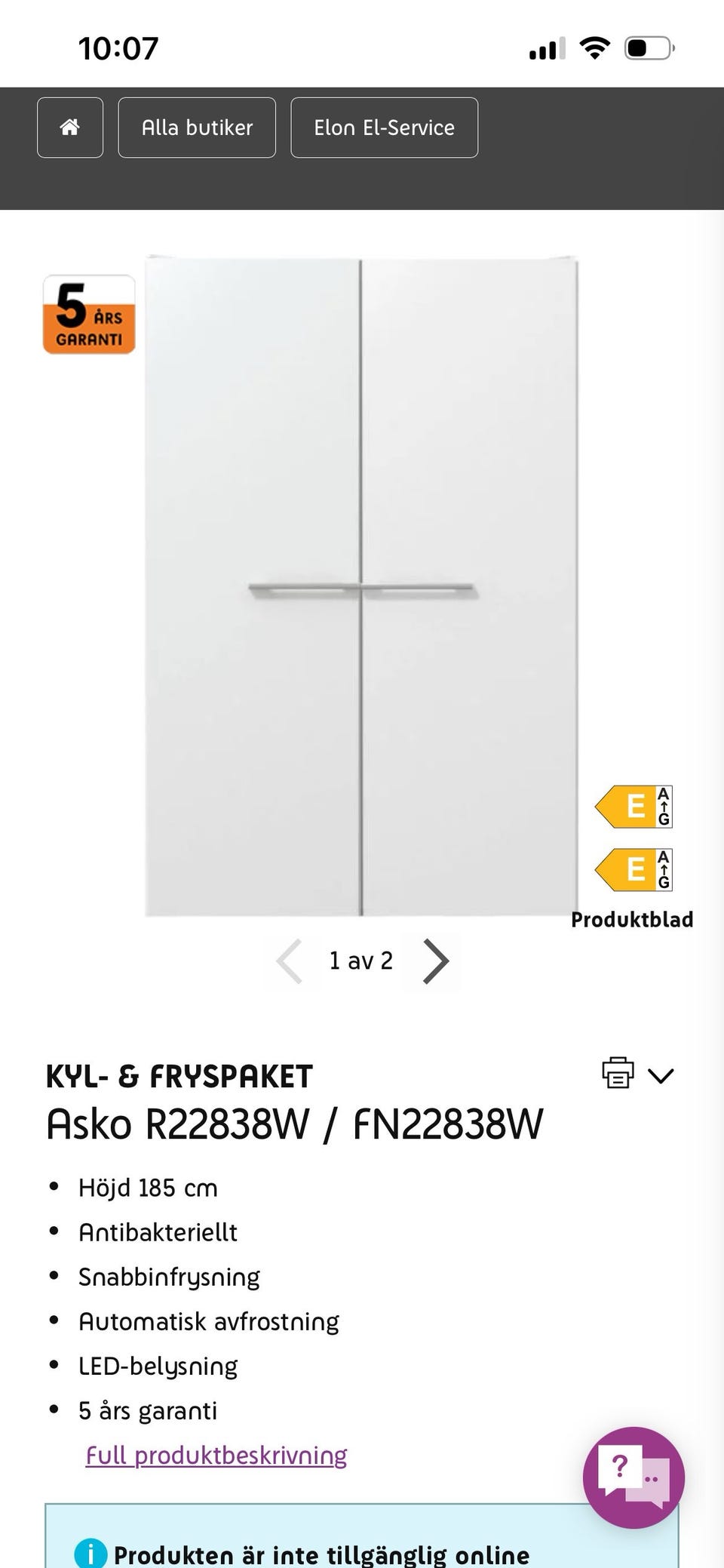Open the Elon El-Service page
Viewport: 724px width, 1568px height.
click(384, 128)
